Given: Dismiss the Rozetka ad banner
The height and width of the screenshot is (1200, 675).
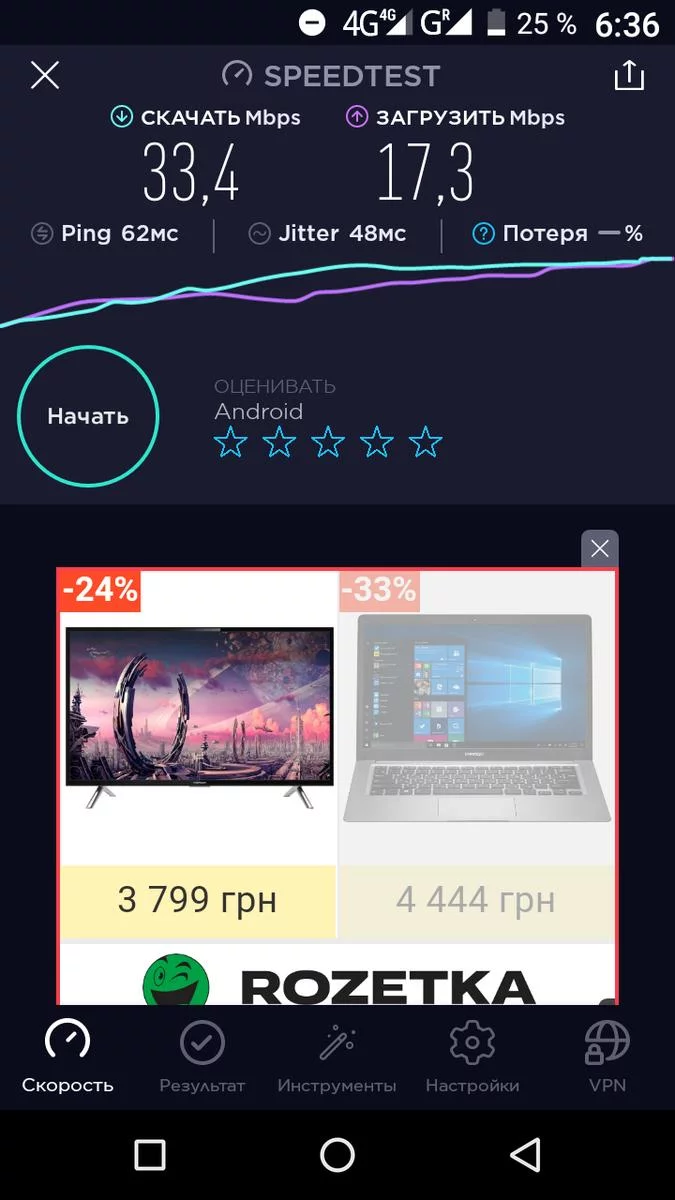Looking at the screenshot, I should tap(600, 548).
